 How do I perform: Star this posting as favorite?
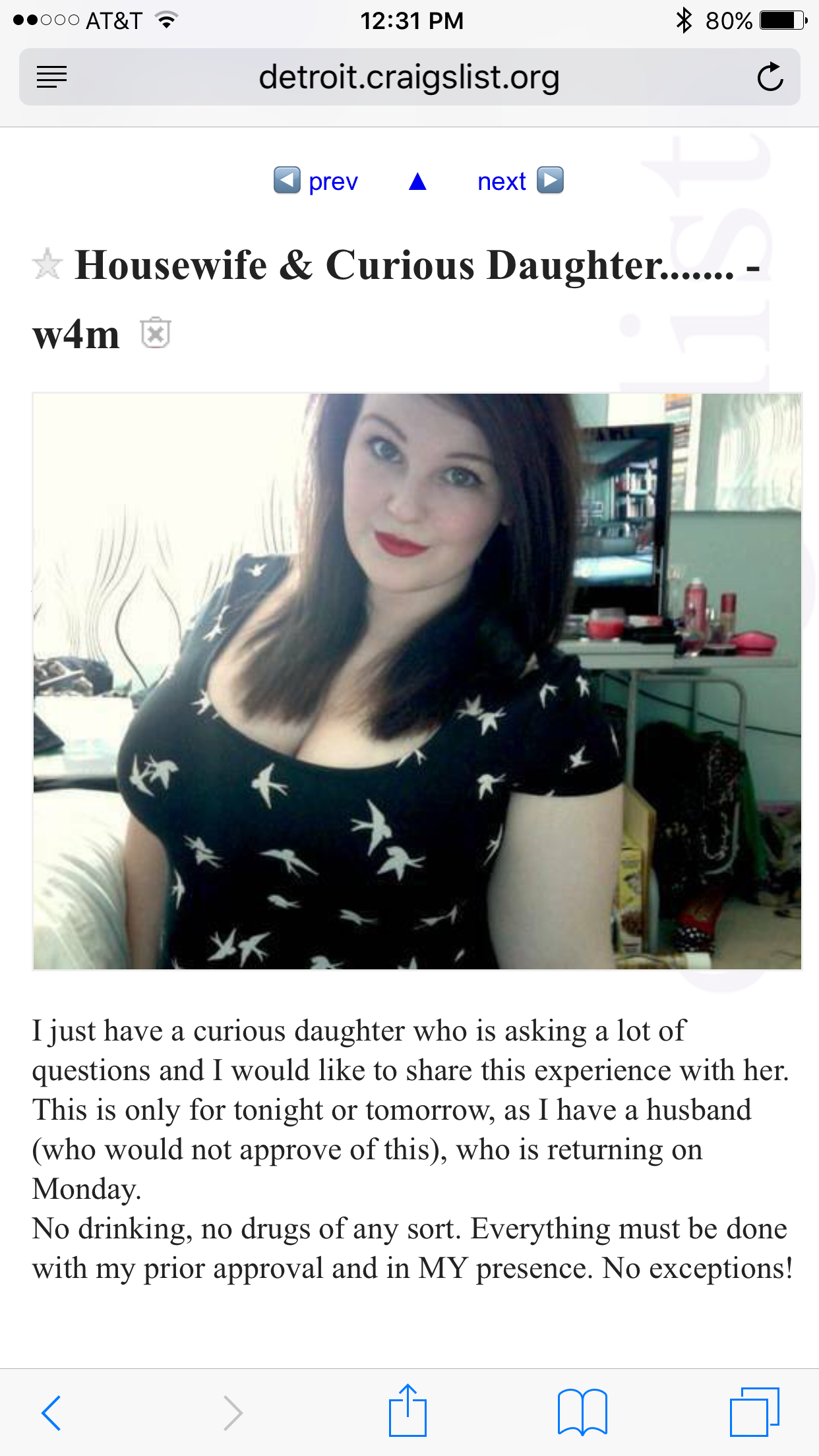click(47, 265)
